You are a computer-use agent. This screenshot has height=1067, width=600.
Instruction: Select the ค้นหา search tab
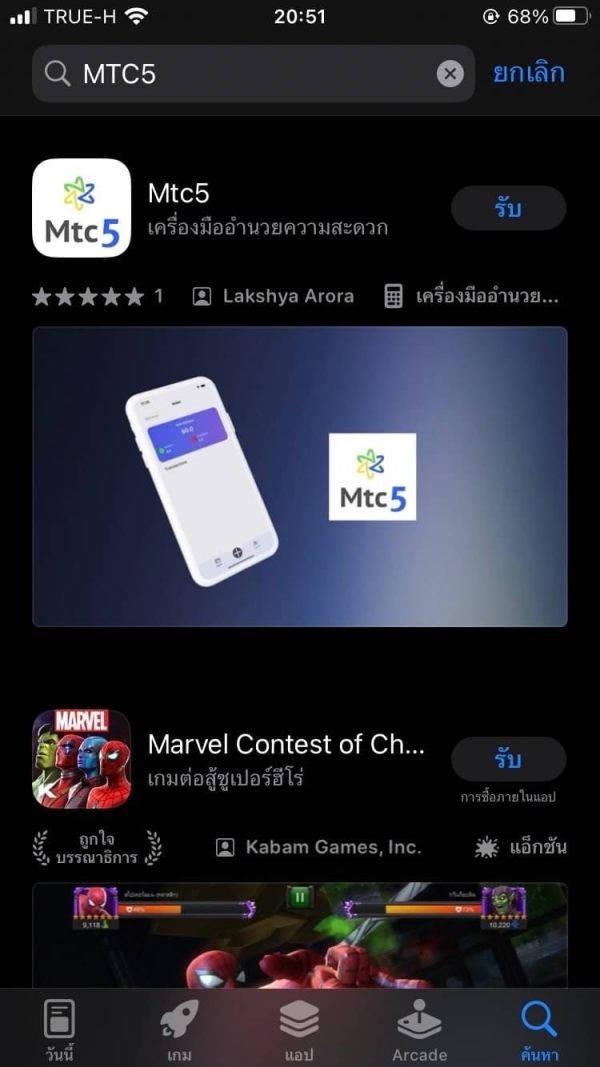pos(539,1030)
